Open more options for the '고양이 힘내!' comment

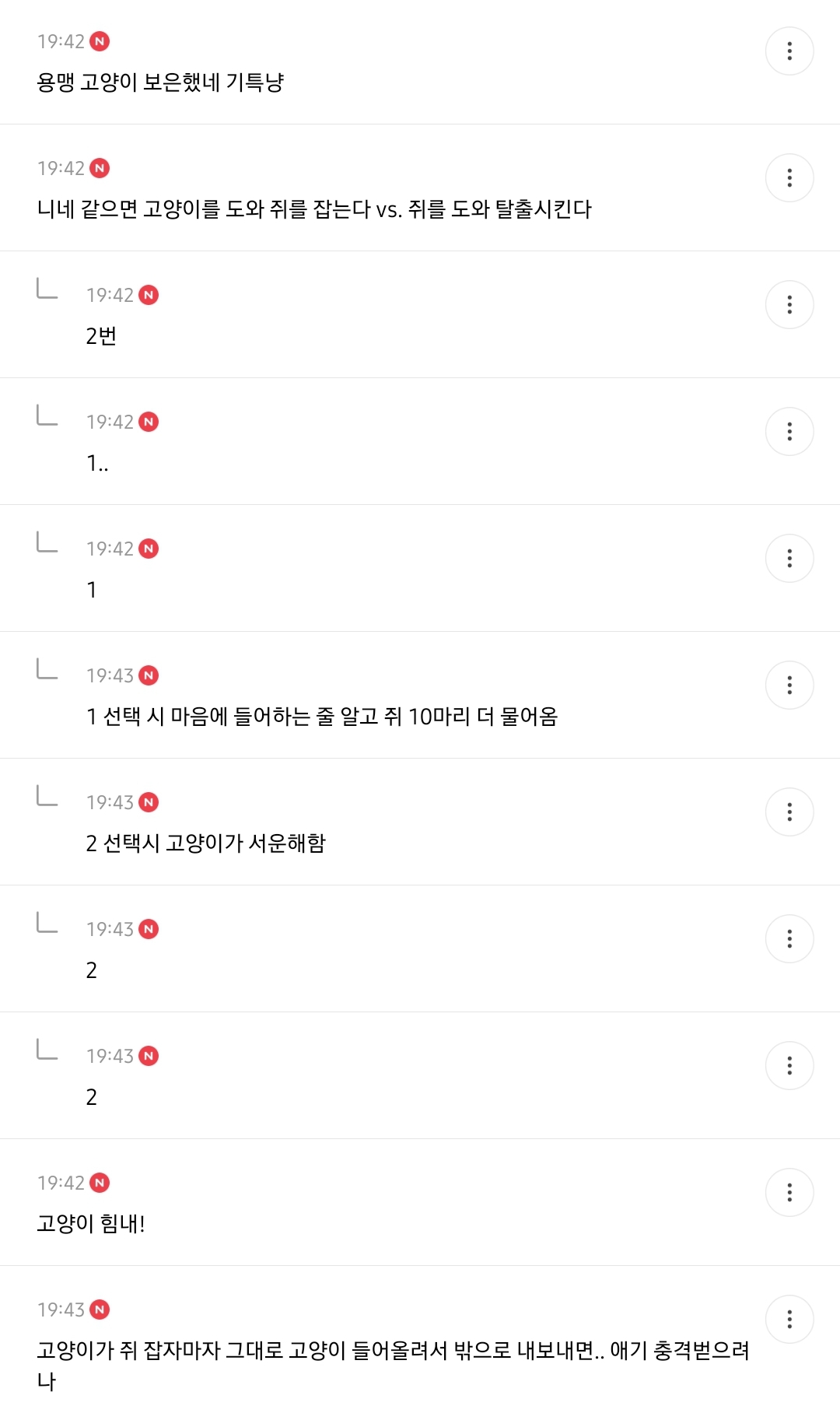coord(789,1193)
